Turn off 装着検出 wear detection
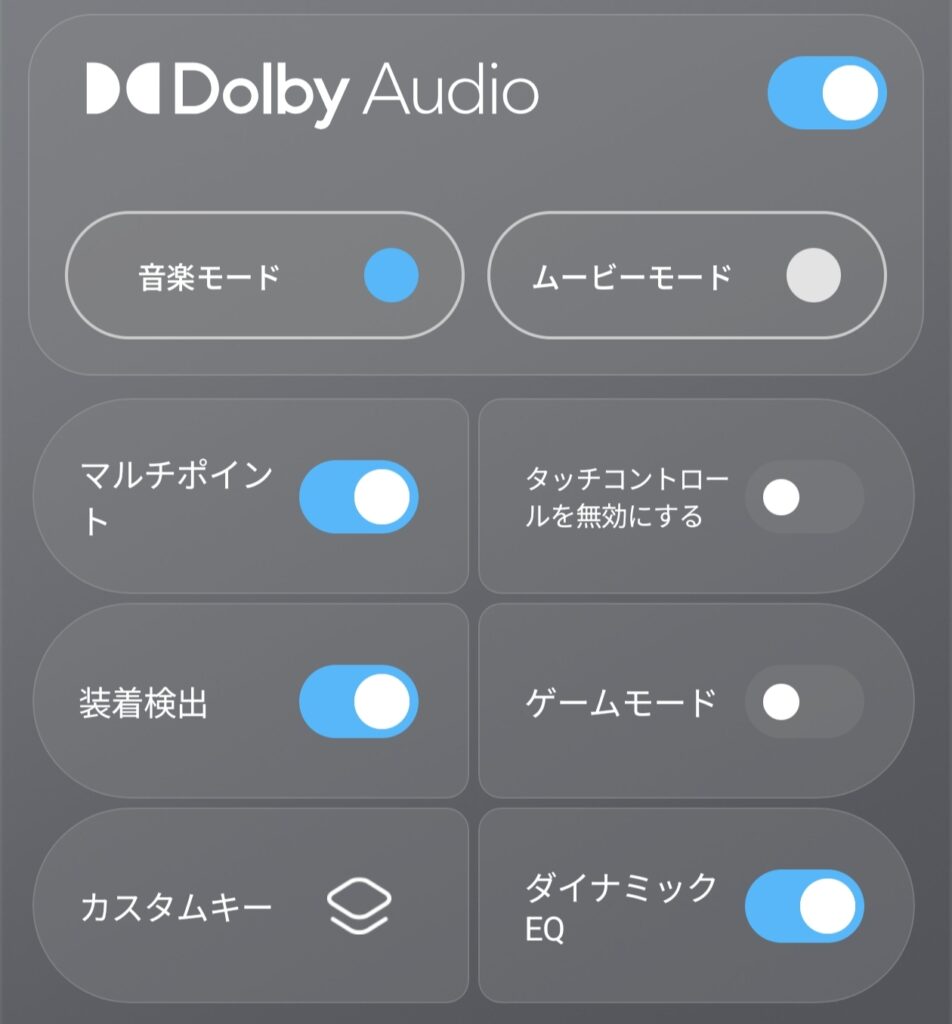This screenshot has height=1024, width=952. click(358, 701)
